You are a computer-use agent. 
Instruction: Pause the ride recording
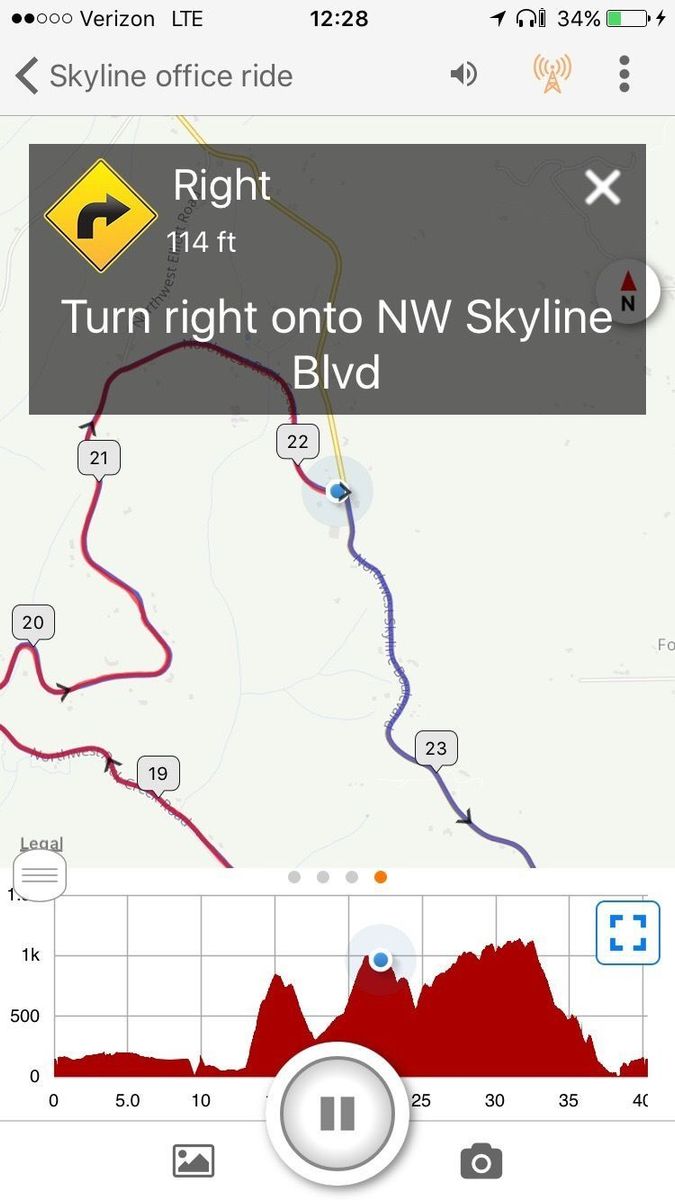coord(337,1112)
